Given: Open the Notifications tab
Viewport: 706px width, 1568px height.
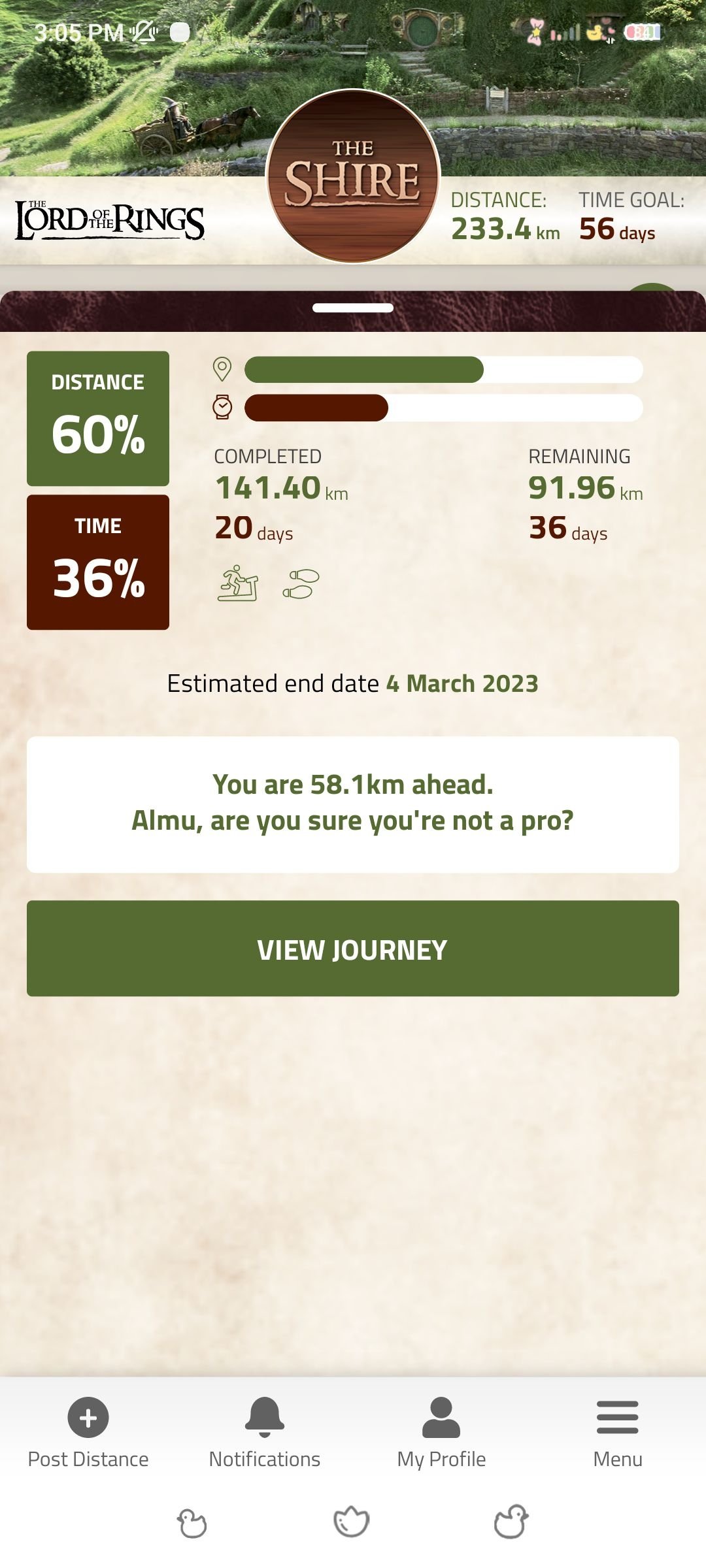Looking at the screenshot, I should [x=265, y=1433].
